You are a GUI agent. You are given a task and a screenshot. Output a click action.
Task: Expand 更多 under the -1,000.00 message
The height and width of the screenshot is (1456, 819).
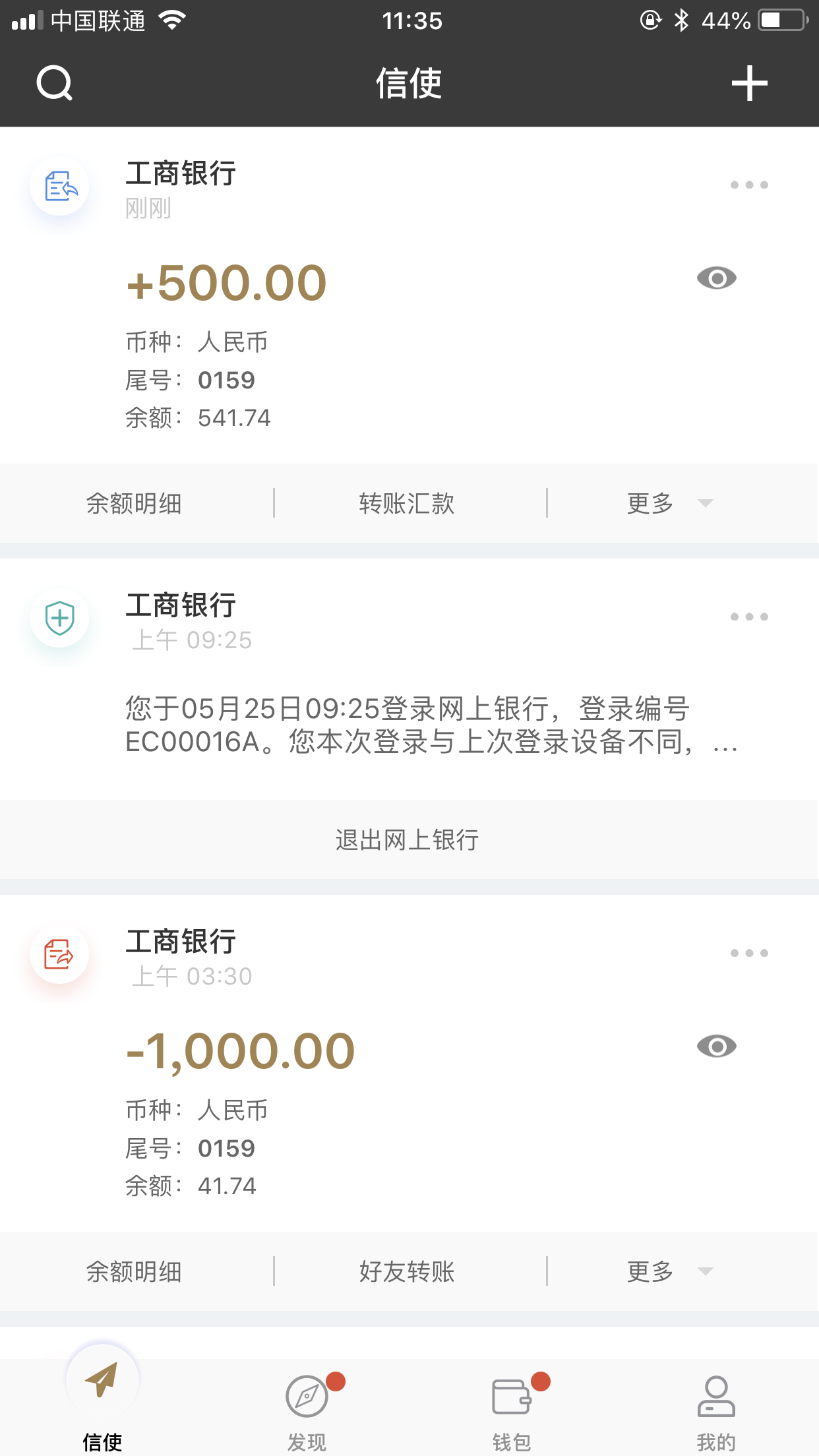(x=669, y=1272)
